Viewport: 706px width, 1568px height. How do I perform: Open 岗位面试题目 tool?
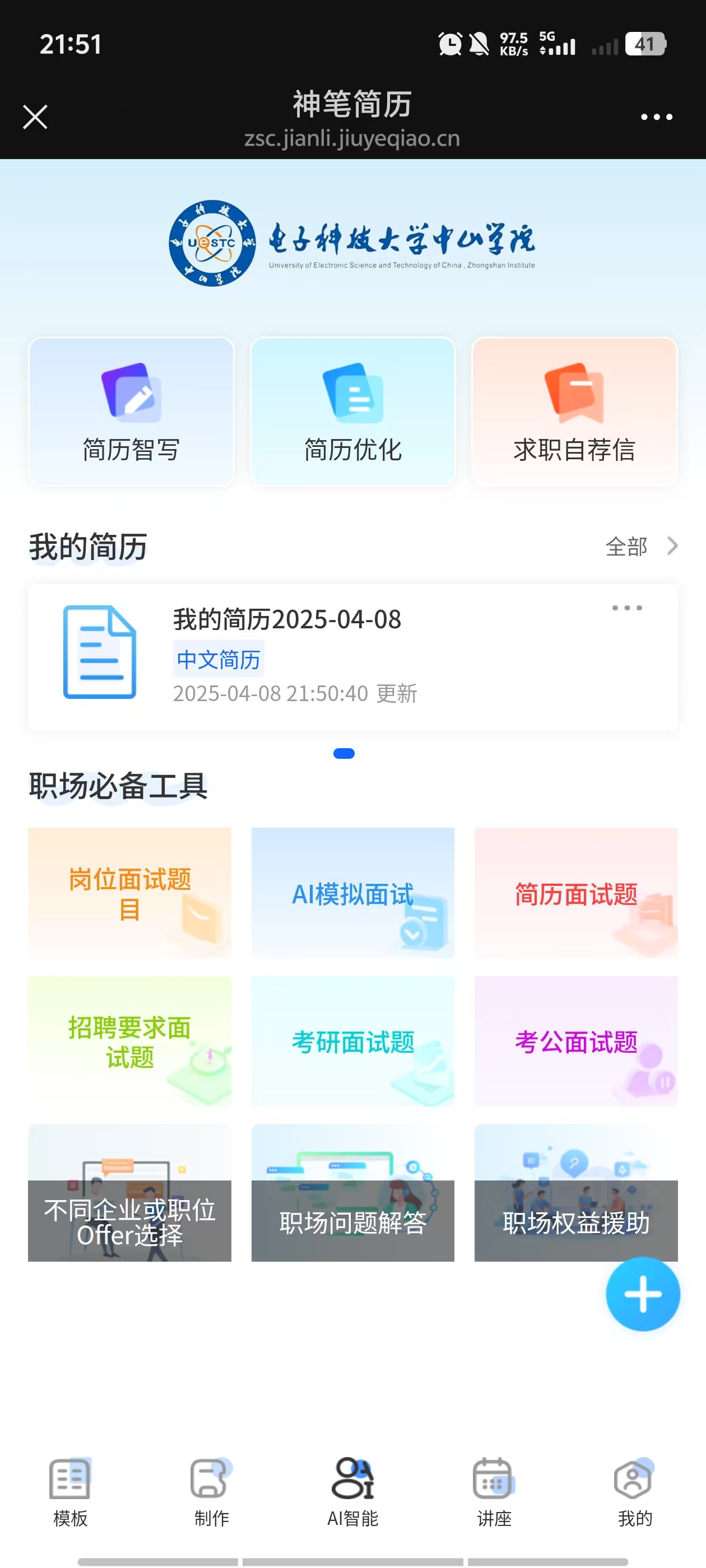click(x=130, y=892)
